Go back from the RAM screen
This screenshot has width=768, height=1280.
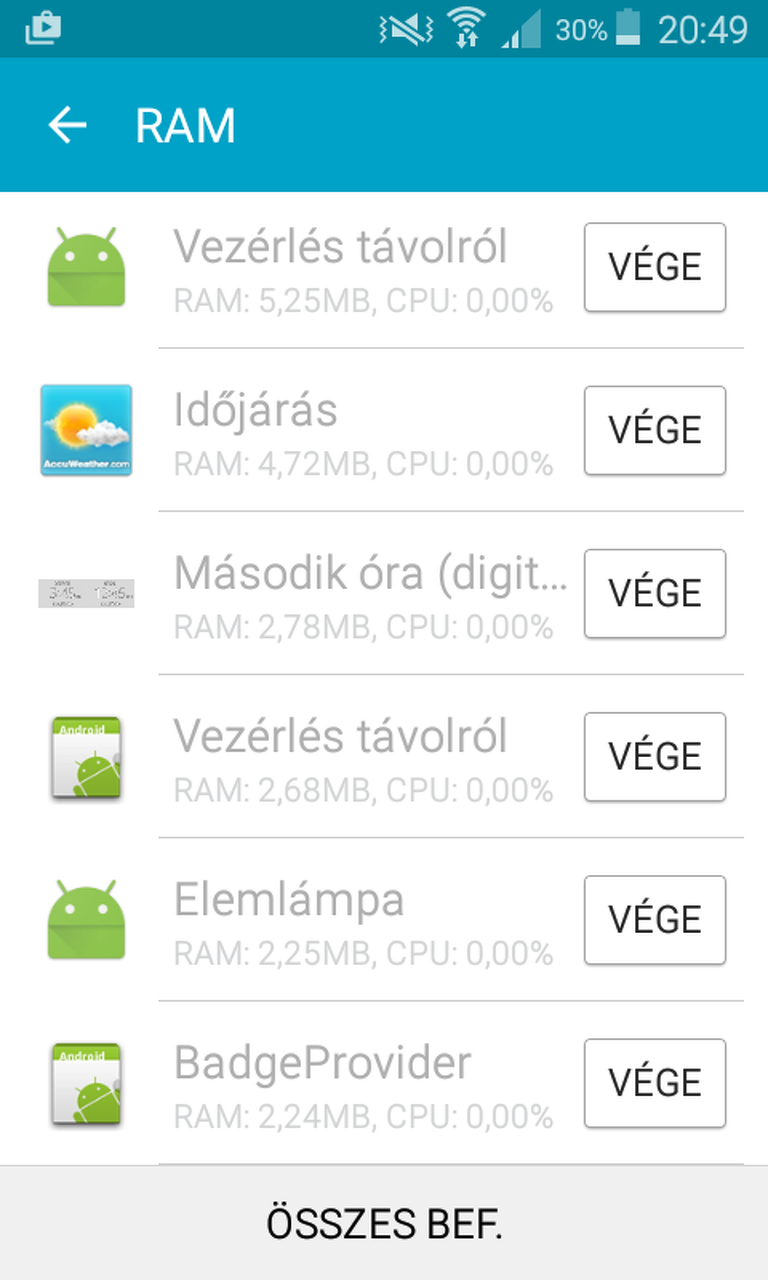[68, 125]
